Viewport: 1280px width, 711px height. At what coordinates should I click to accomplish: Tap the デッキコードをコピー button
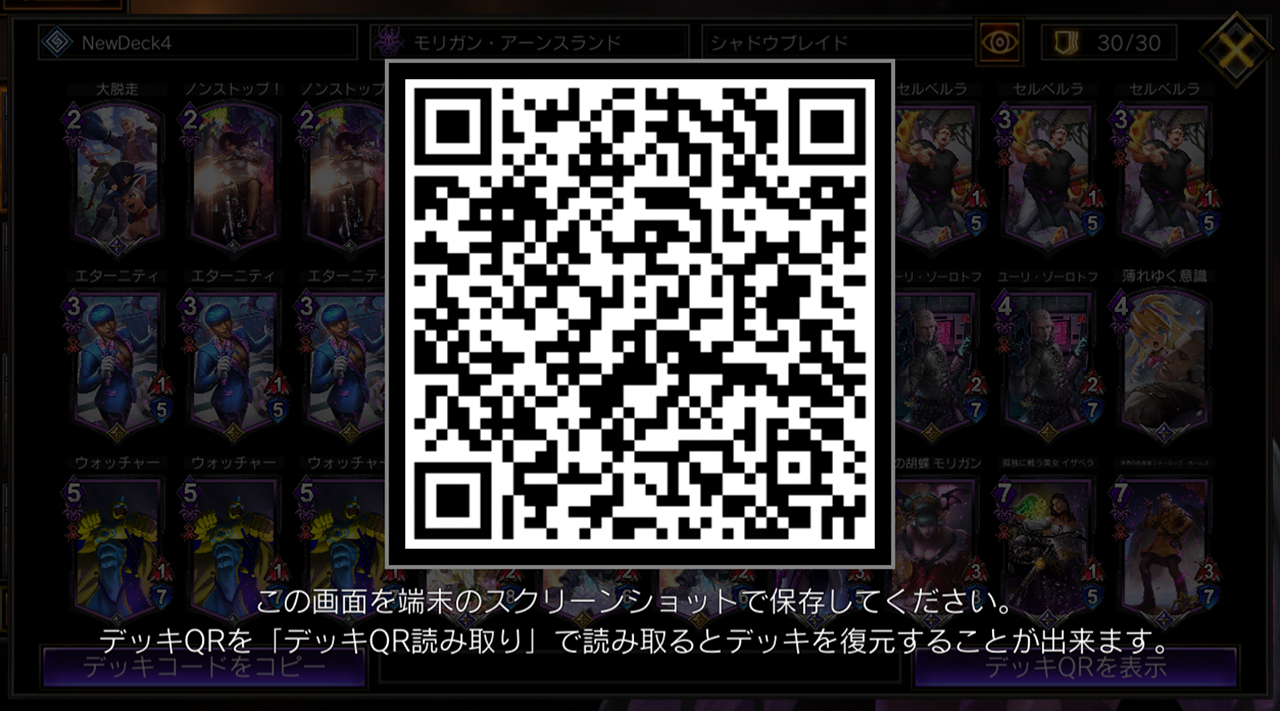[204, 667]
